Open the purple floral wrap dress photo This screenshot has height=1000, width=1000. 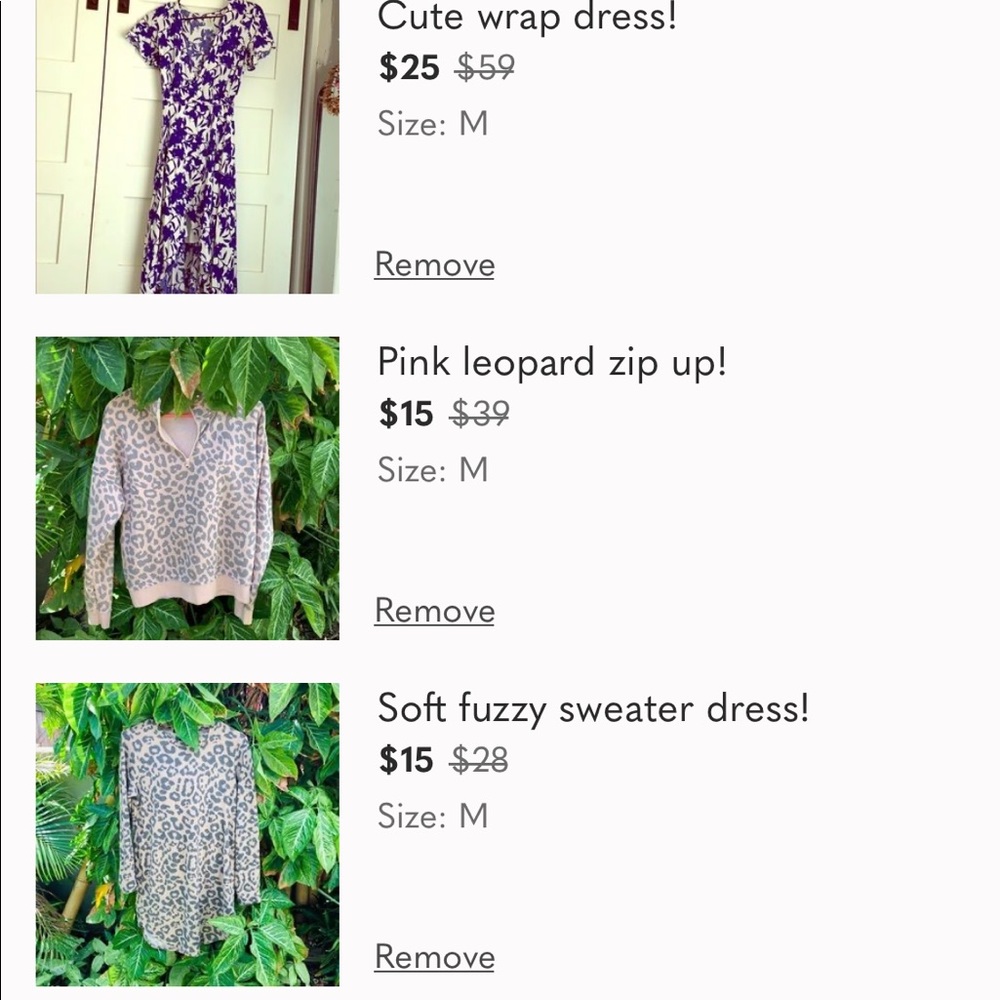pos(187,146)
